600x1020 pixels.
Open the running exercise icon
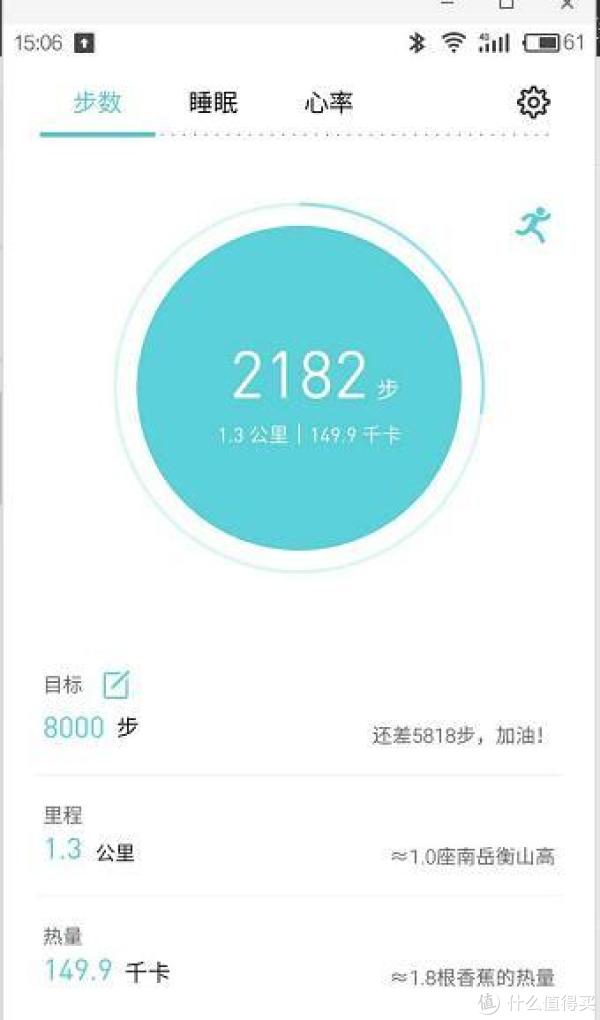point(533,225)
